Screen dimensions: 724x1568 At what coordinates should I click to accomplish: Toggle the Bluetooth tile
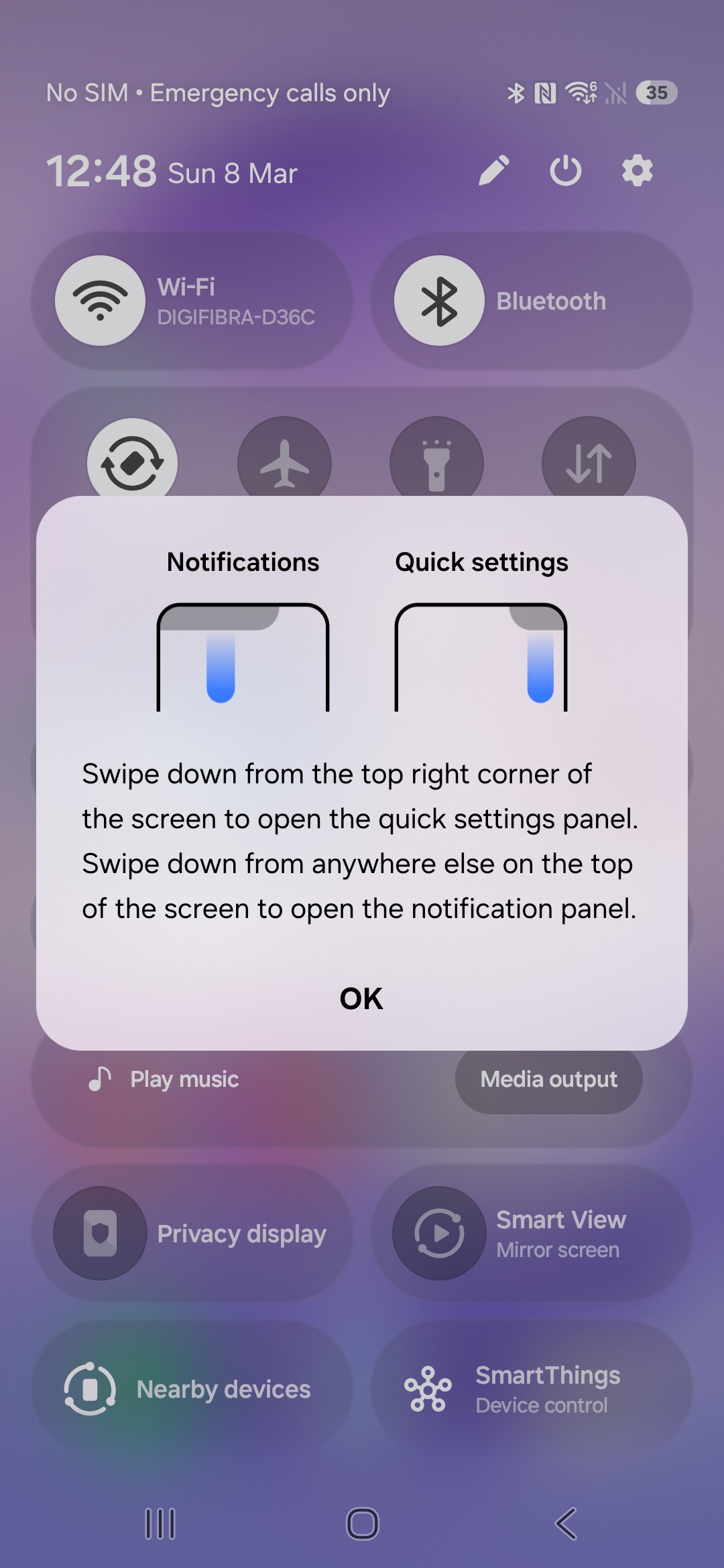click(x=439, y=301)
